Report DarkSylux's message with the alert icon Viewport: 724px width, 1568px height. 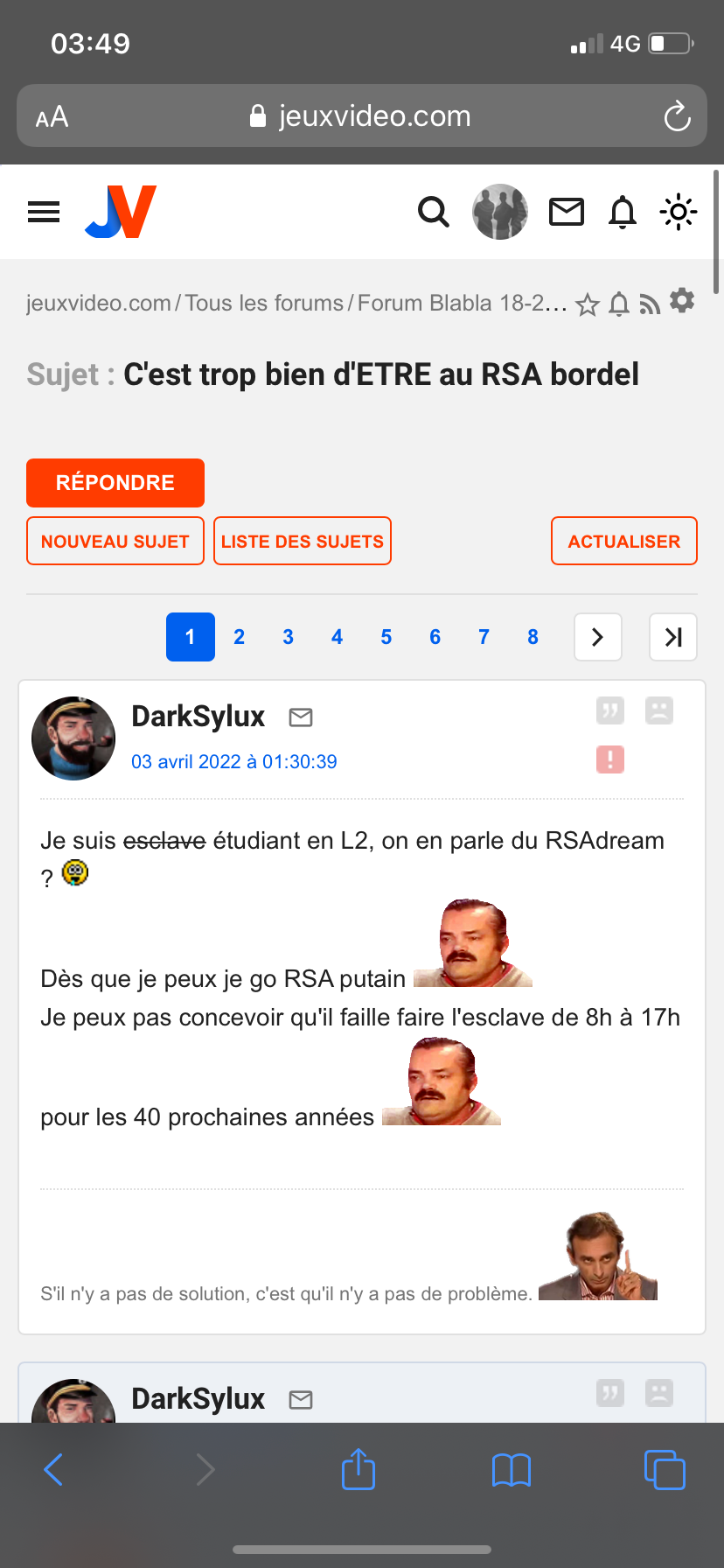[x=610, y=759]
